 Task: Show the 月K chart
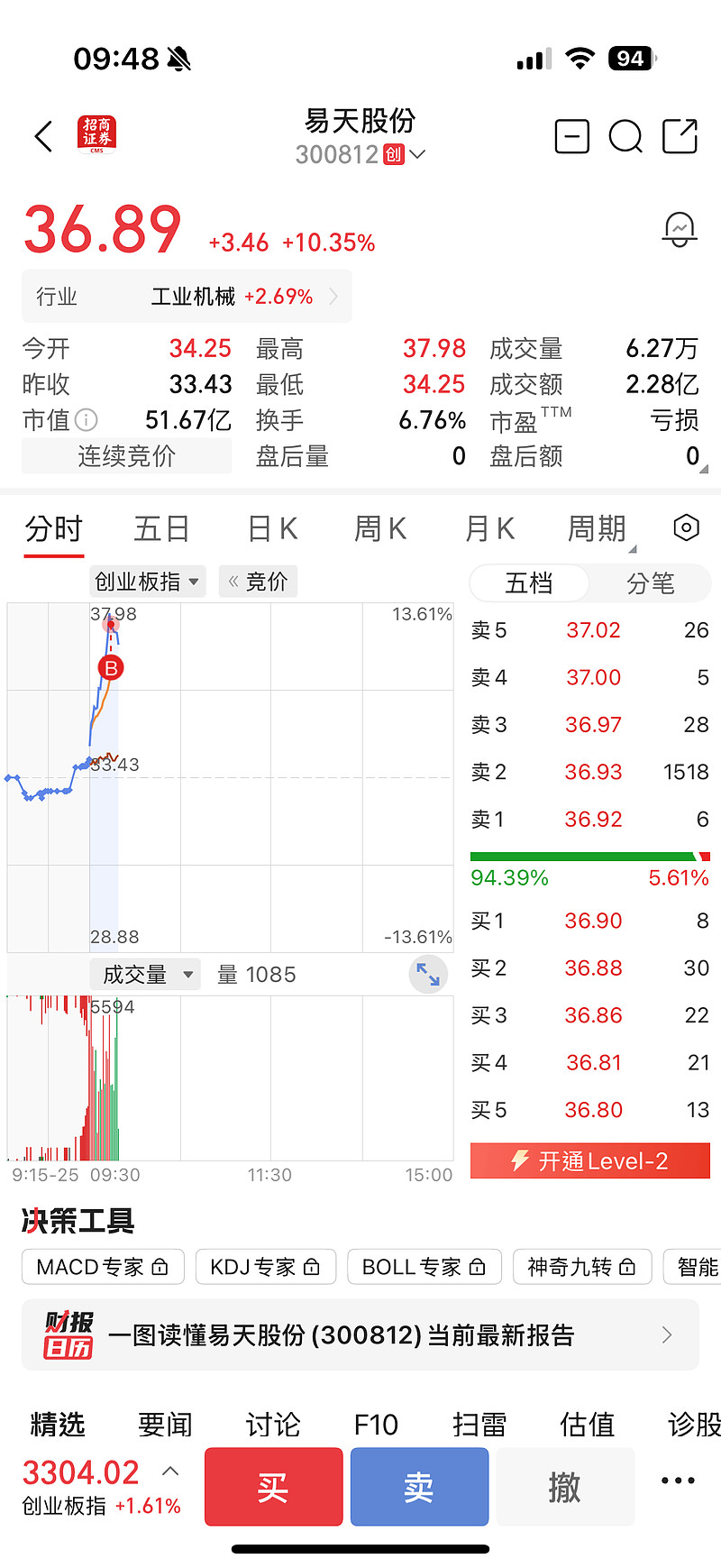click(489, 529)
